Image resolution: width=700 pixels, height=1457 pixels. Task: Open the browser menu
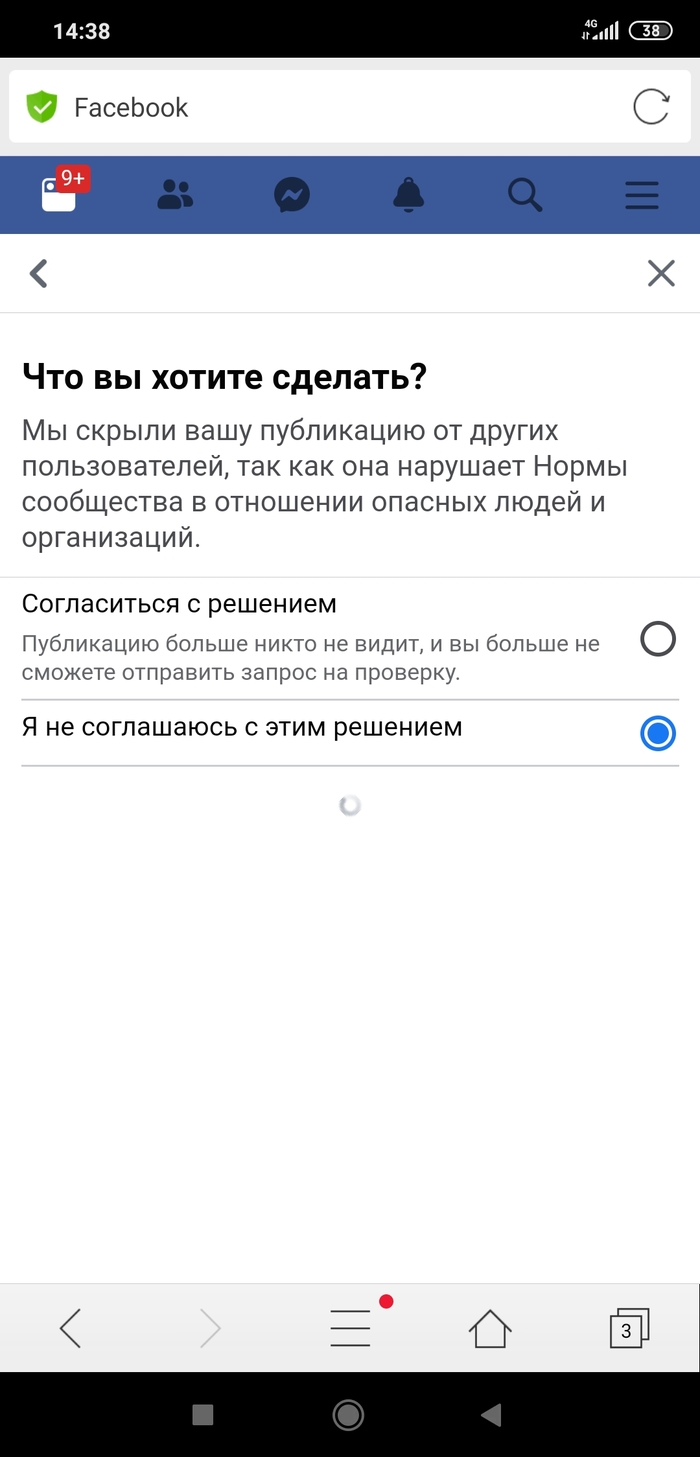(x=350, y=1328)
